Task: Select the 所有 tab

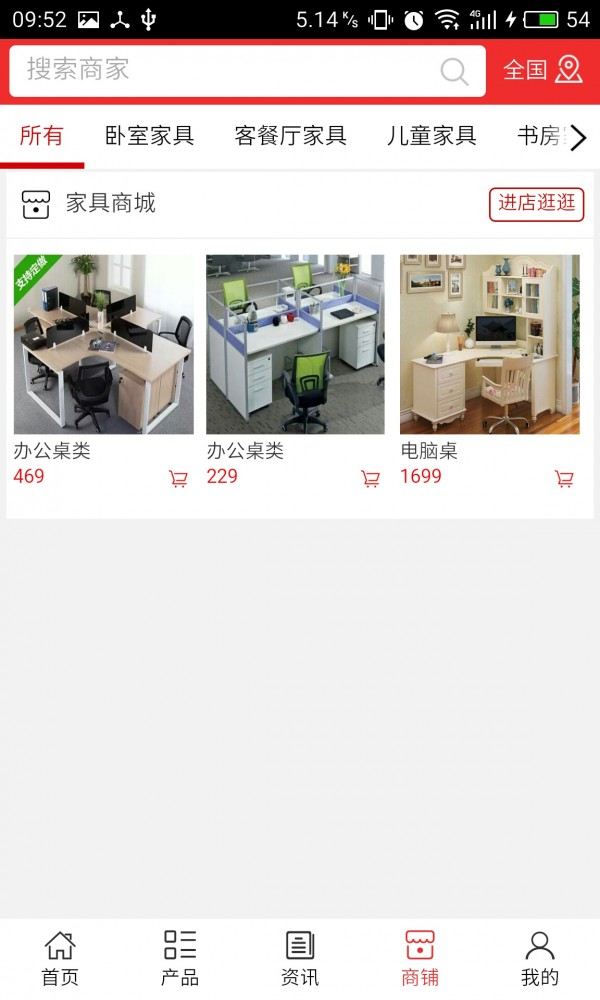Action: [42, 137]
